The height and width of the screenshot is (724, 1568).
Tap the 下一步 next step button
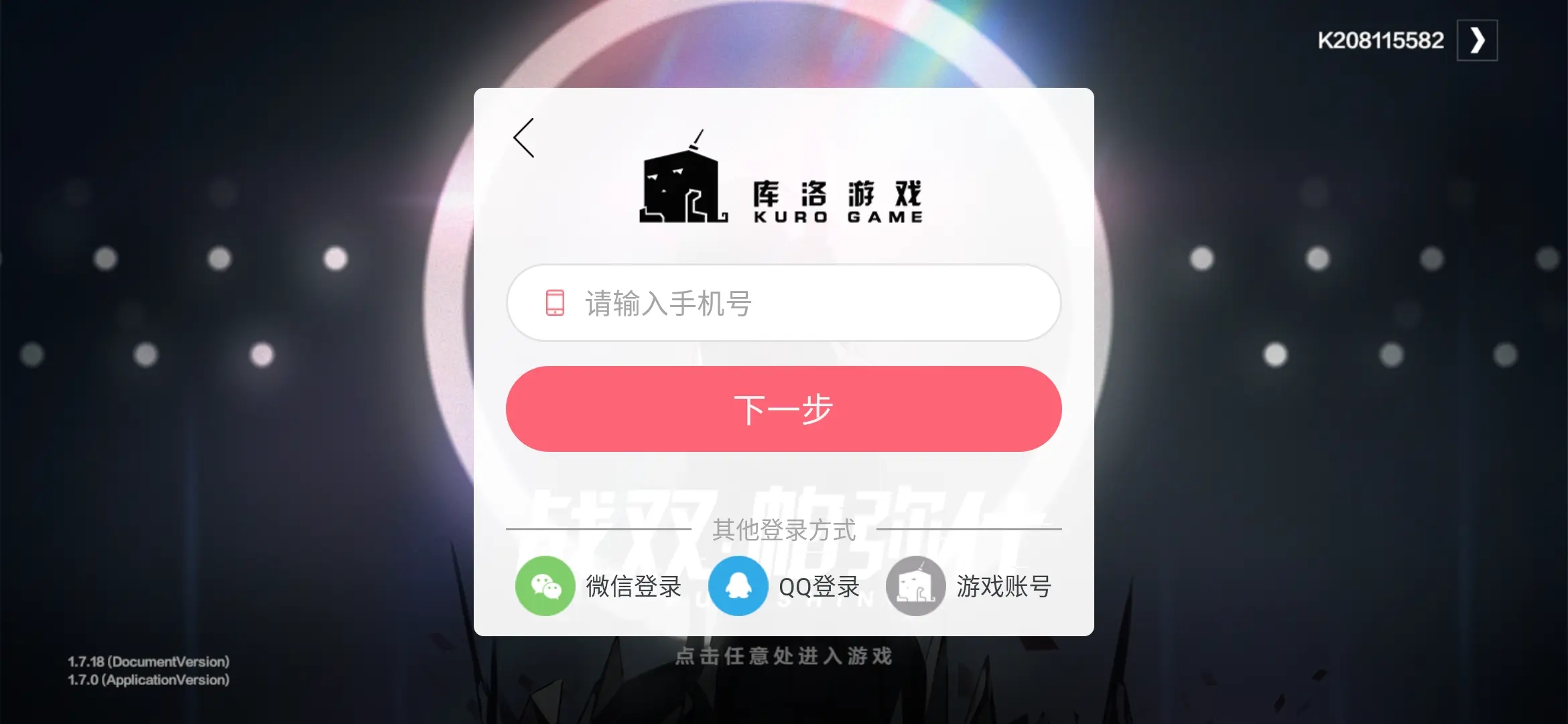[x=784, y=409]
